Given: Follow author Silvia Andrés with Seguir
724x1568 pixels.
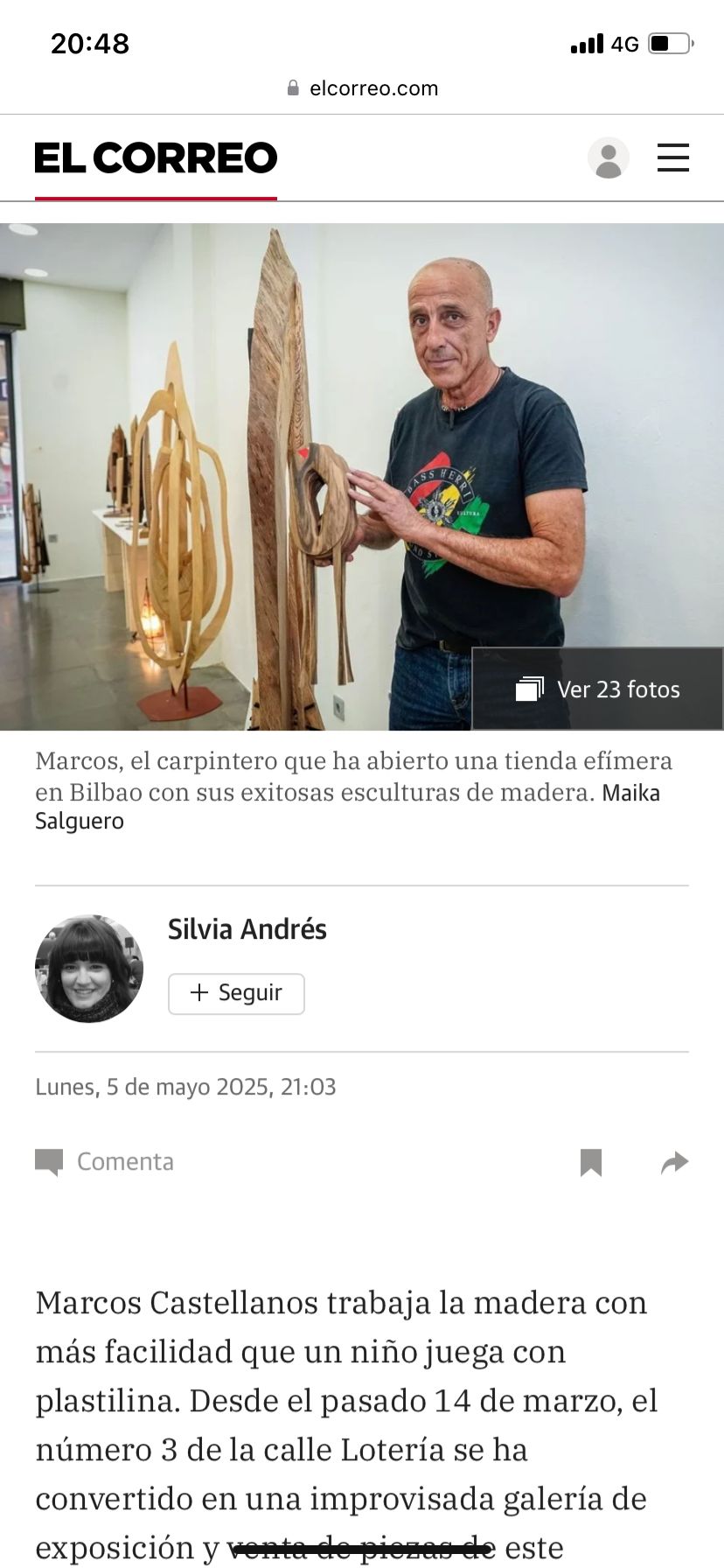Looking at the screenshot, I should point(236,993).
